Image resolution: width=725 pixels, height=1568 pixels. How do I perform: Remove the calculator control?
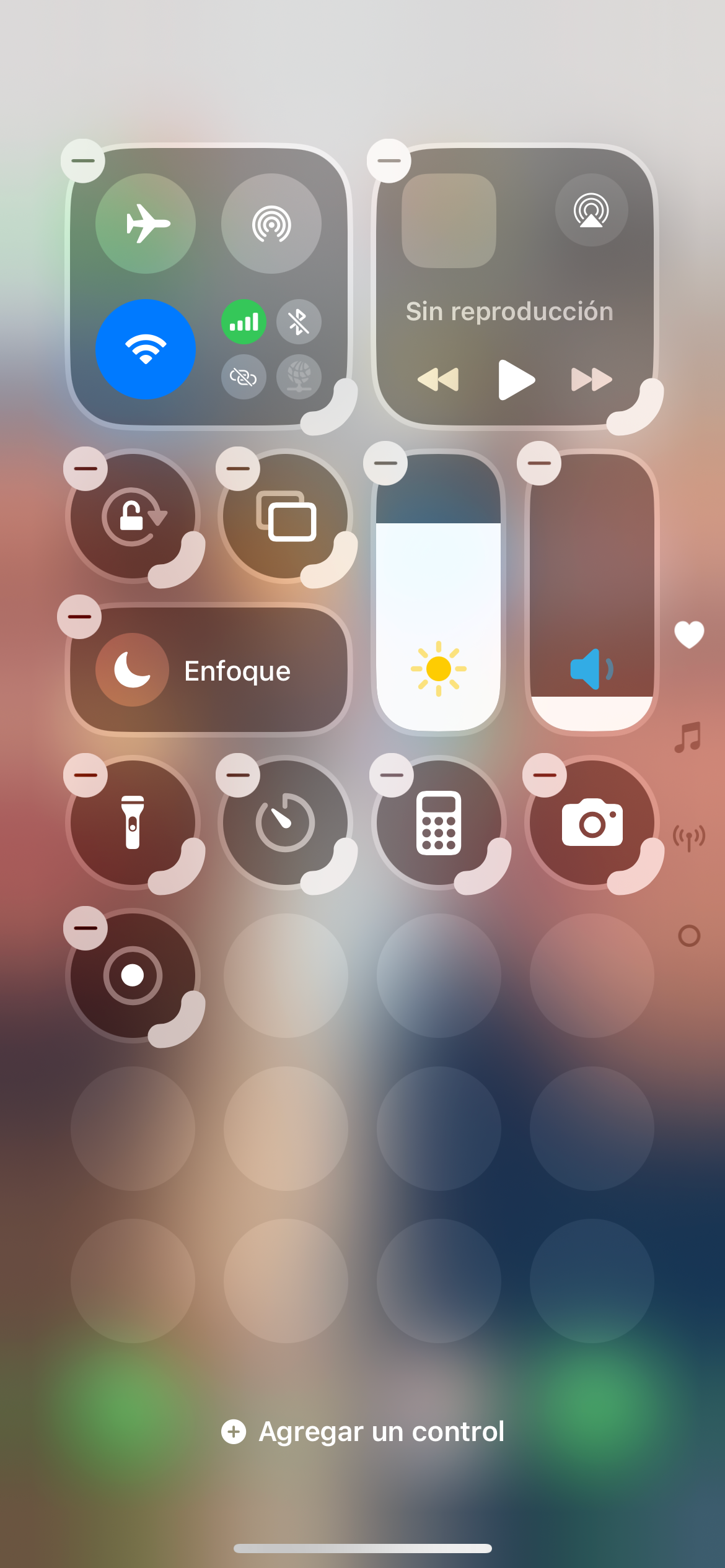(x=392, y=775)
